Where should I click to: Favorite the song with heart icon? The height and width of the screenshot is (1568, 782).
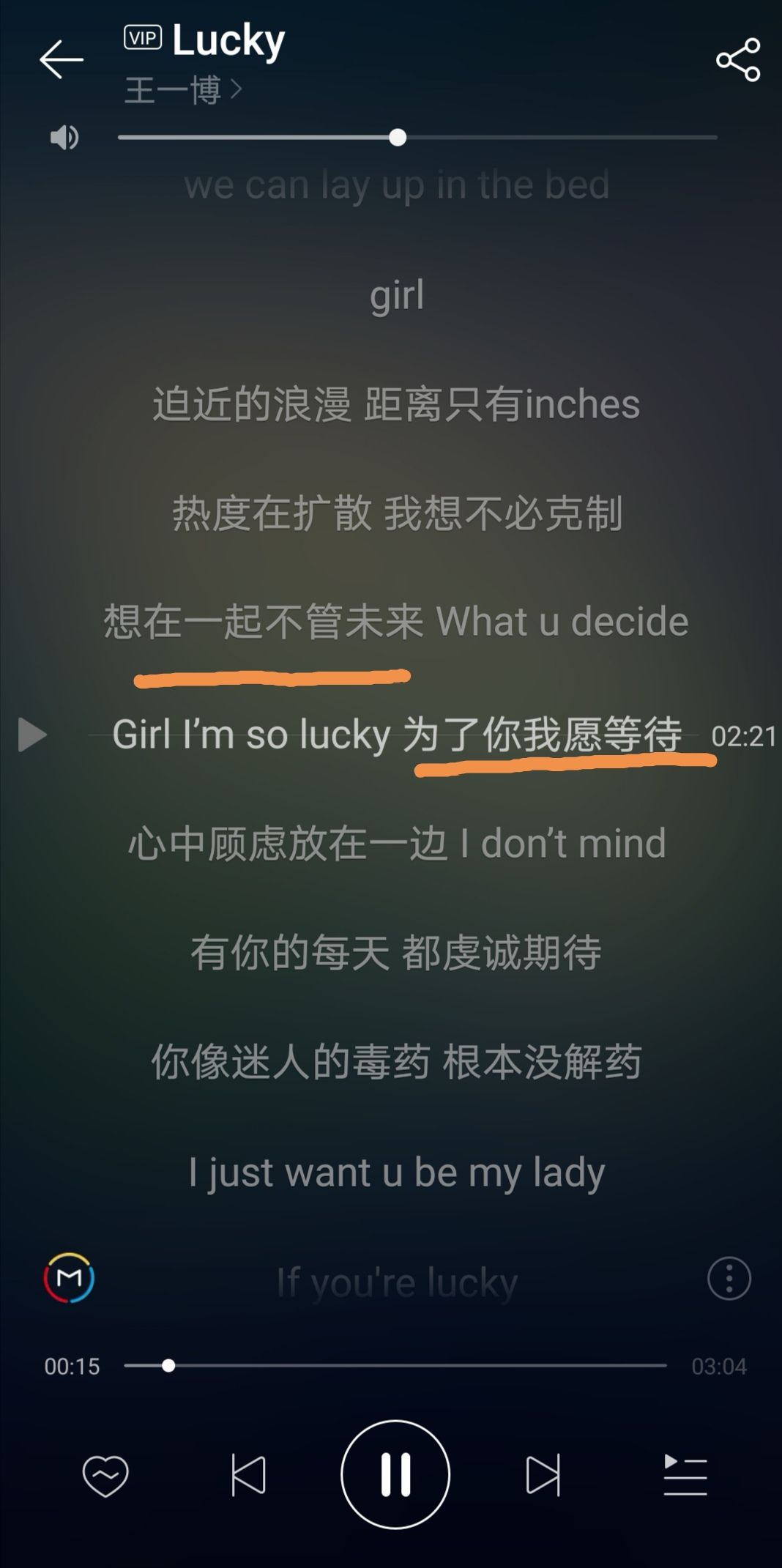tap(105, 1476)
